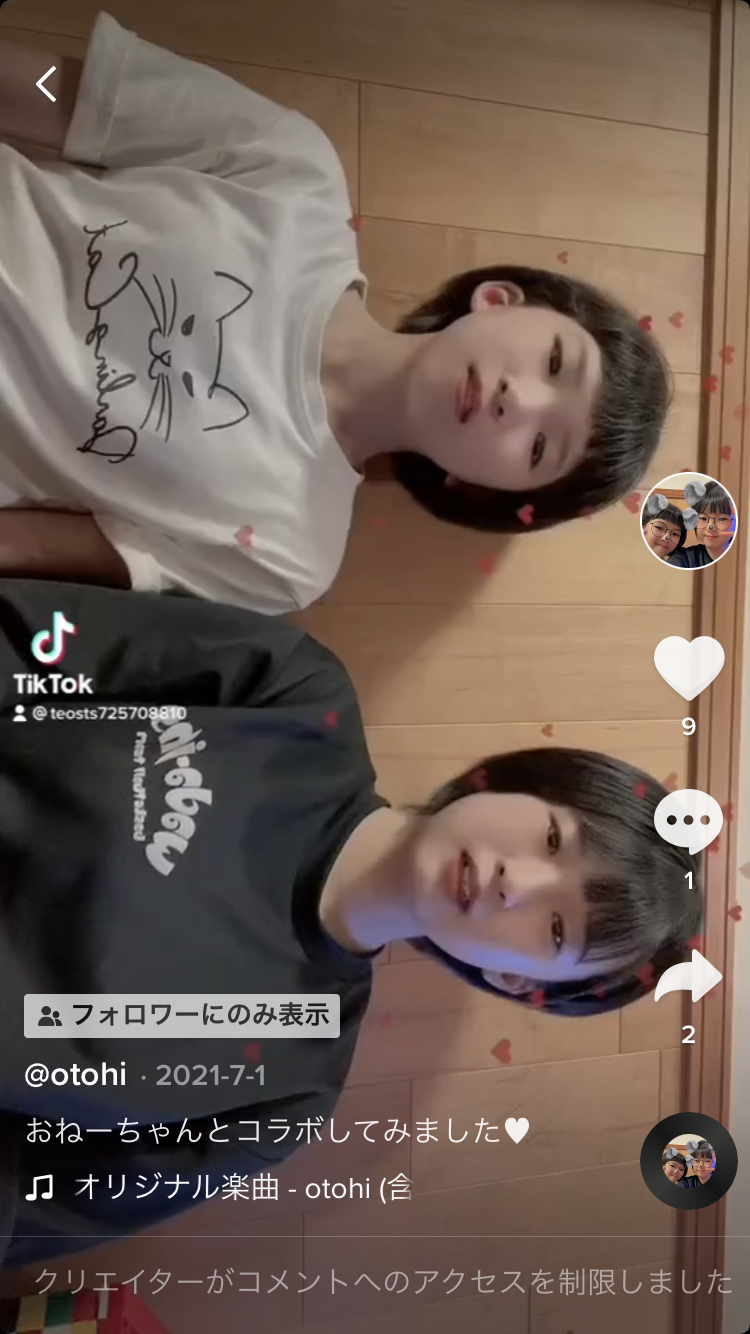Open the @otohi profile link
750x1334 pixels.
pyautogui.click(x=76, y=1075)
